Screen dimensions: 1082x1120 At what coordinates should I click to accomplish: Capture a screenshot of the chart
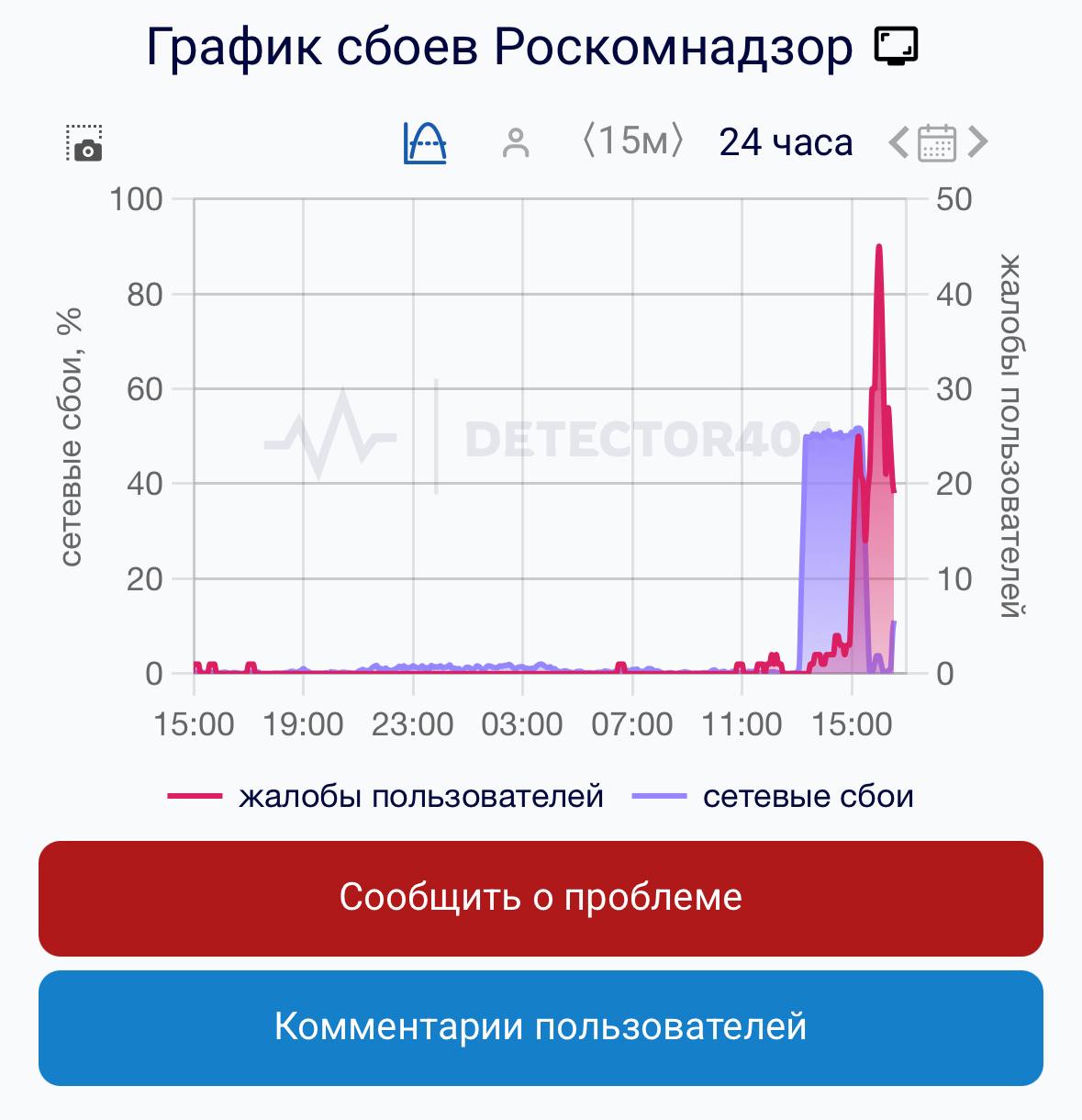point(84,143)
